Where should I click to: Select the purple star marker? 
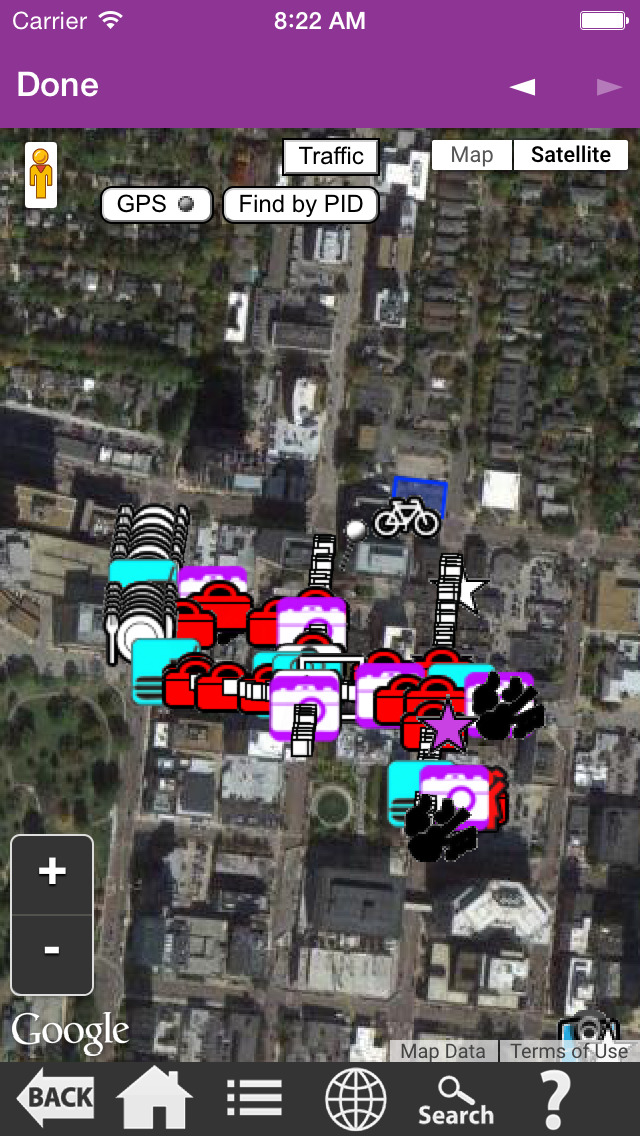tap(447, 724)
